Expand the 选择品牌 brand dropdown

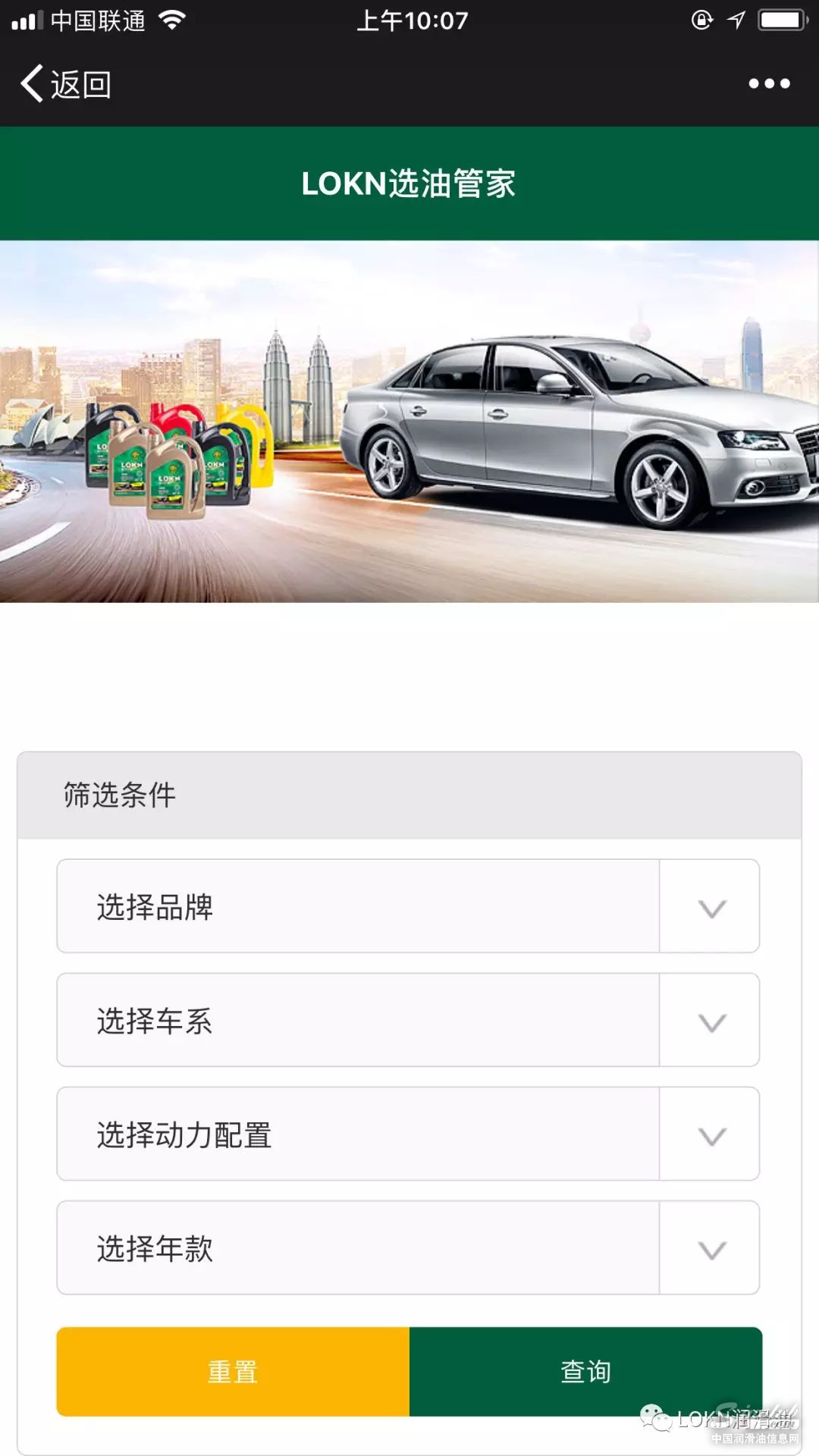[x=408, y=906]
